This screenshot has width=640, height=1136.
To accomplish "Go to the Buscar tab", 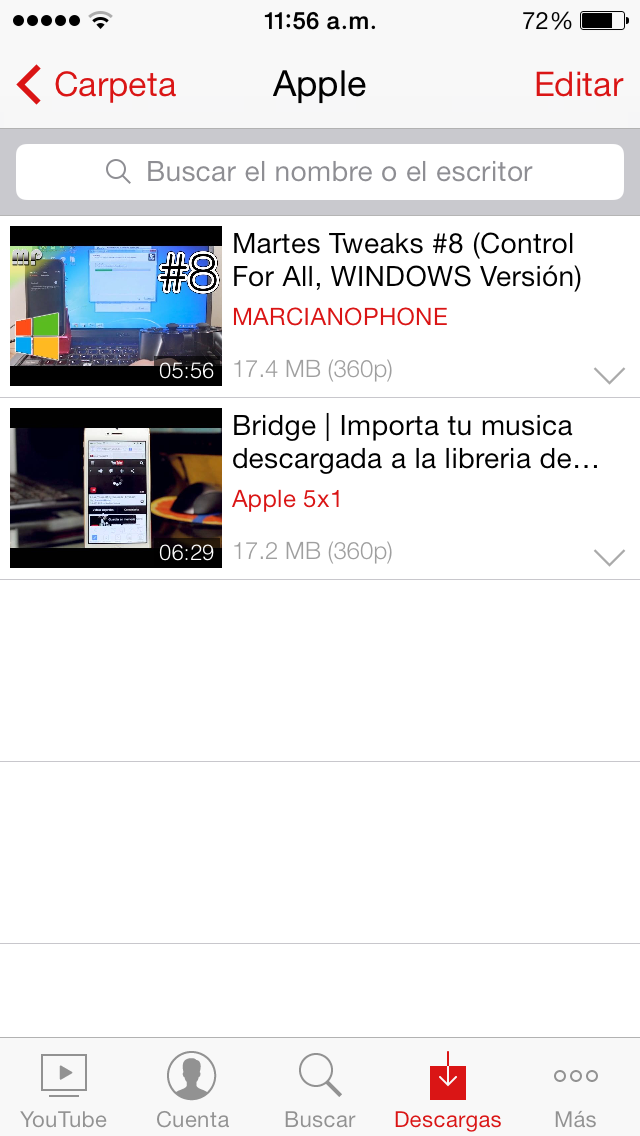I will pyautogui.click(x=320, y=1088).
